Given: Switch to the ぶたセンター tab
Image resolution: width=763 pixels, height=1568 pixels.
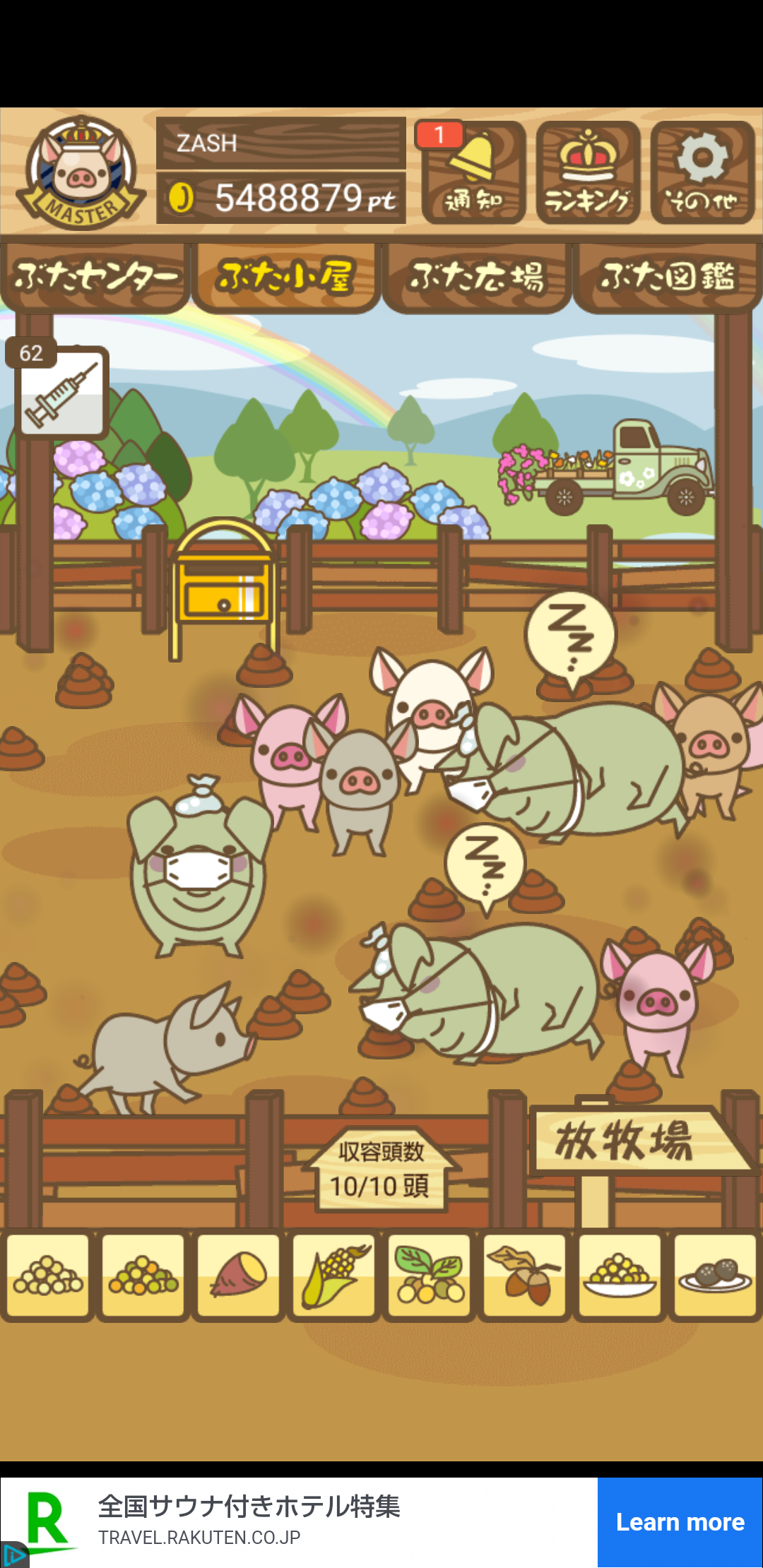Looking at the screenshot, I should (x=95, y=277).
